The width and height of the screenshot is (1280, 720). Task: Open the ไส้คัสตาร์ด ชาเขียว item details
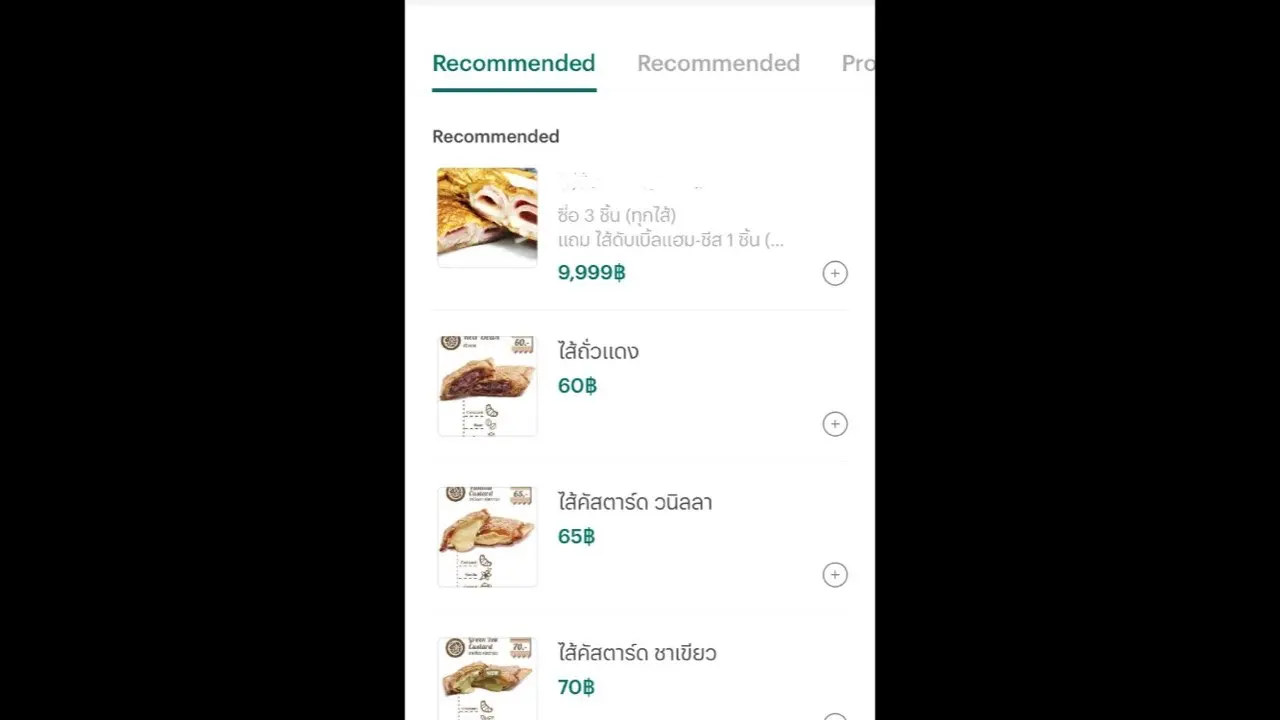(x=636, y=653)
